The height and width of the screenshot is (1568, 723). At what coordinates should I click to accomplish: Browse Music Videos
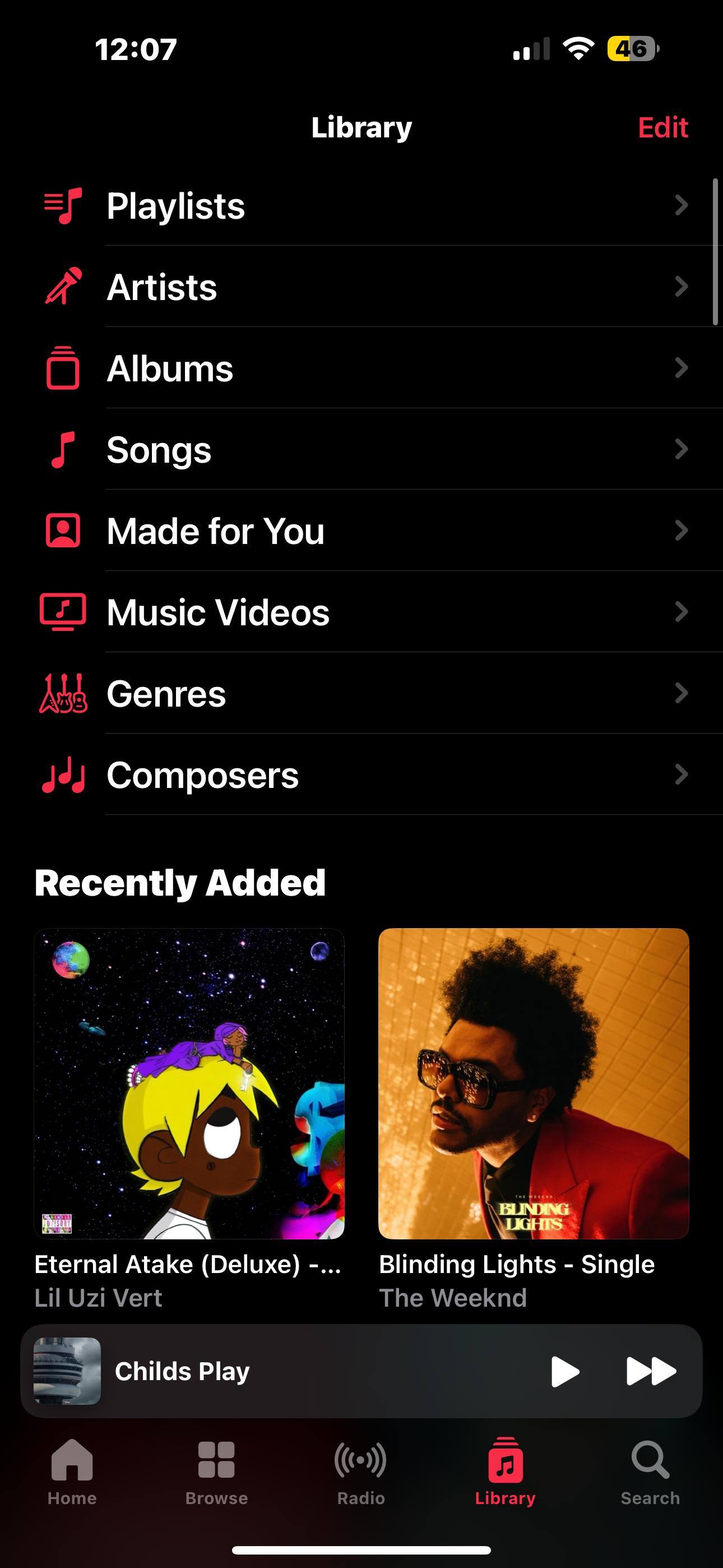(x=365, y=612)
